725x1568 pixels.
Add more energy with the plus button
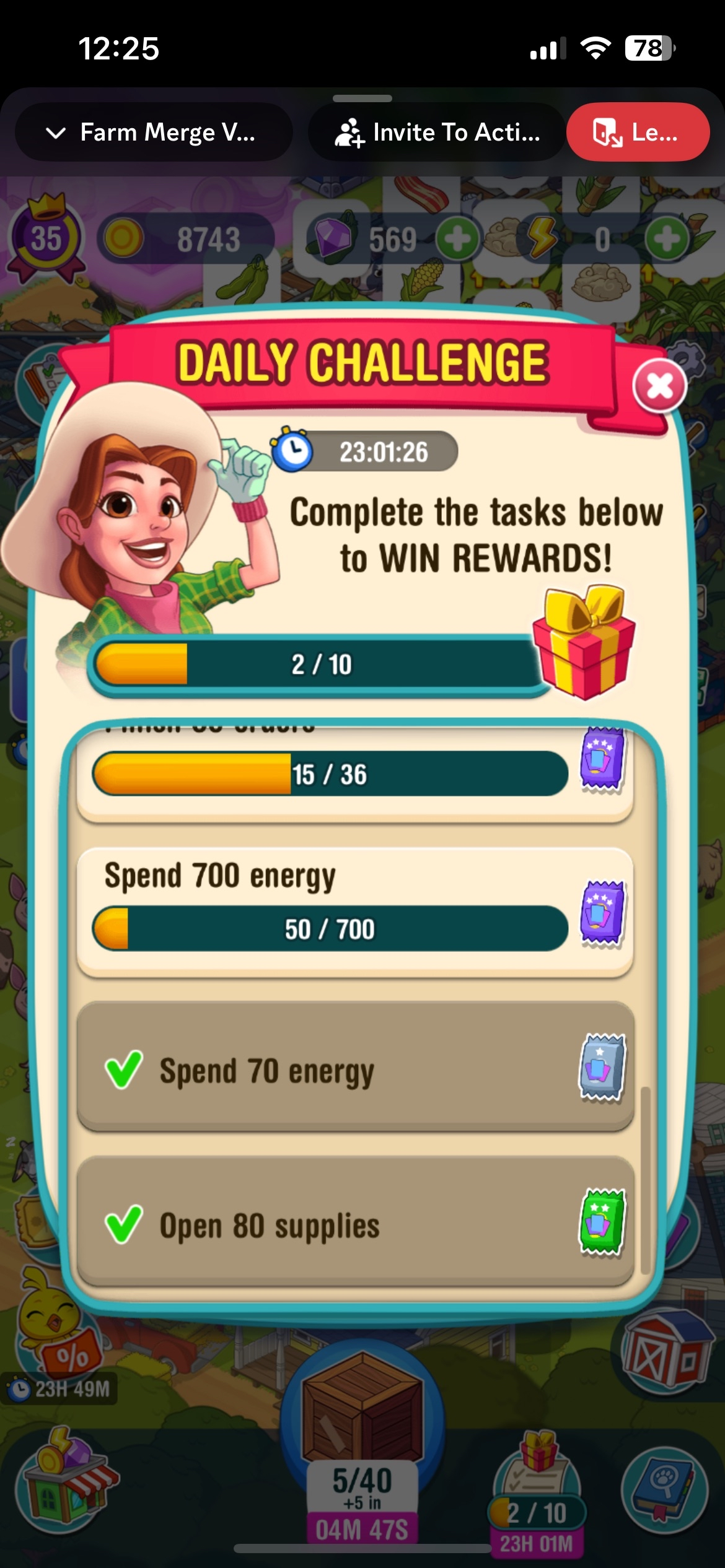(x=667, y=239)
